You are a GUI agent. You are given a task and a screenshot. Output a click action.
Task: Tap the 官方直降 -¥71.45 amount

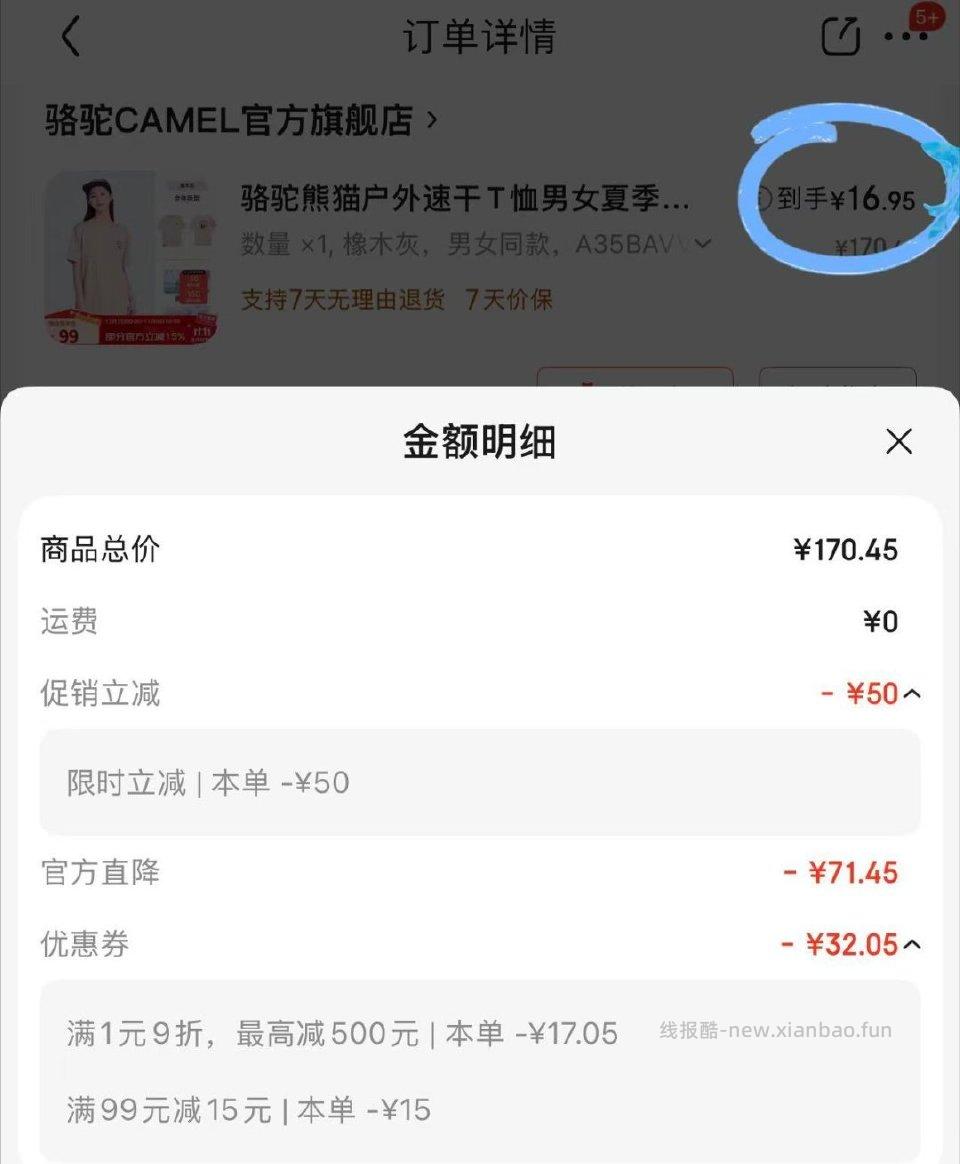tap(851, 872)
